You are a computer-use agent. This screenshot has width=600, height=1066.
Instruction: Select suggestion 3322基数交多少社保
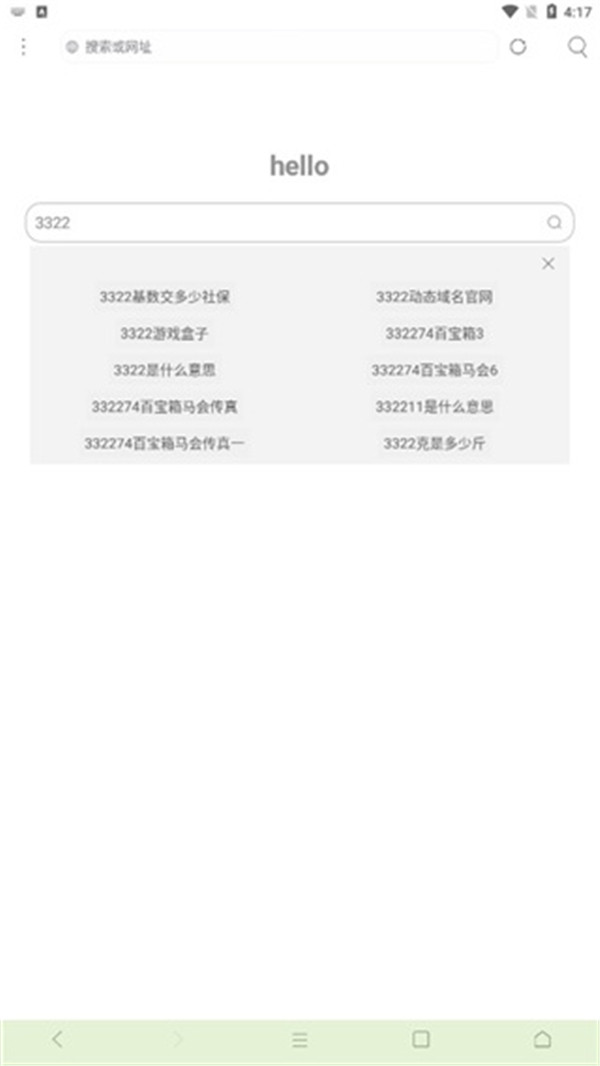(165, 297)
